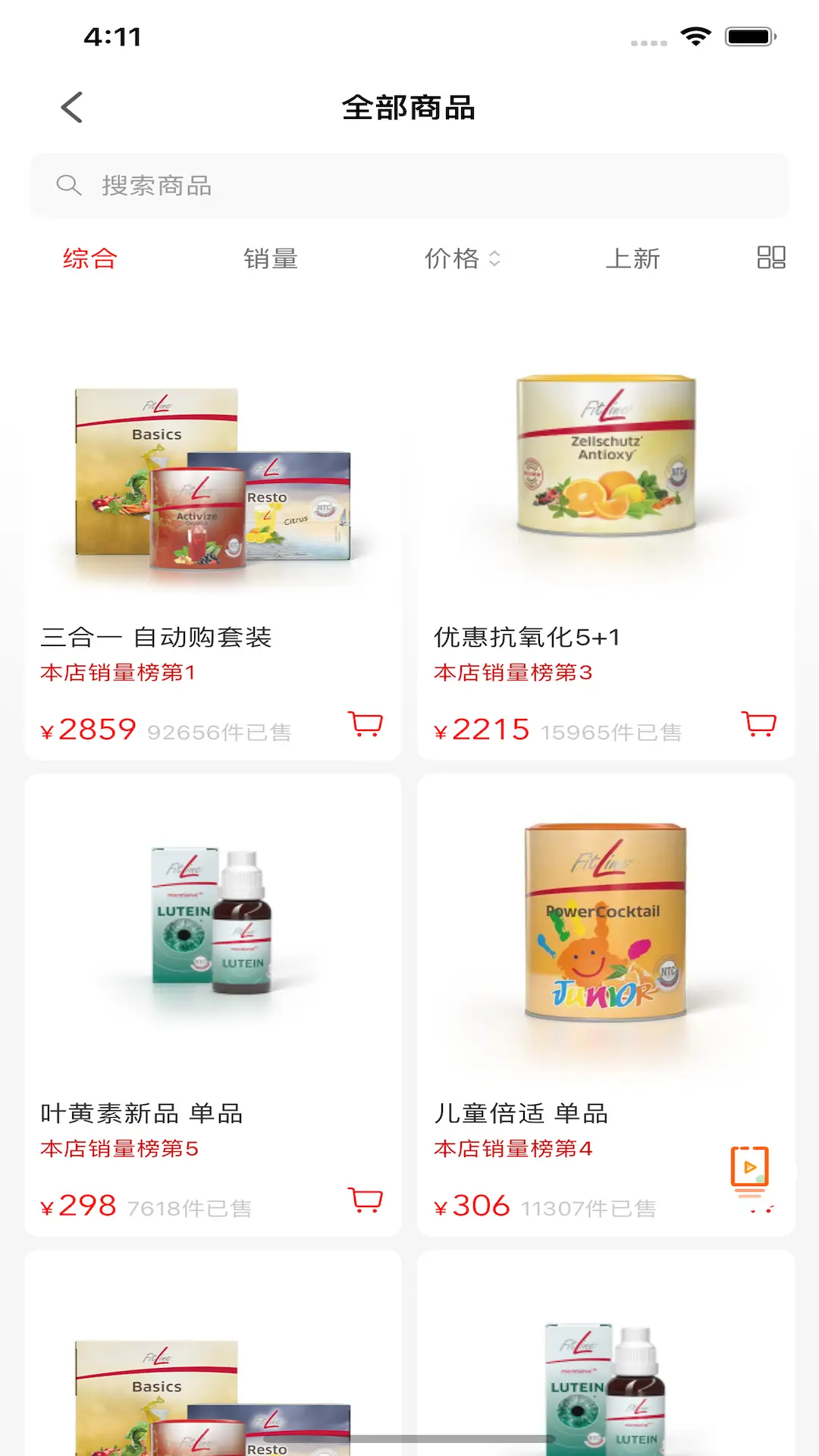
Task: Switch to the 上新 tab
Action: (x=632, y=259)
